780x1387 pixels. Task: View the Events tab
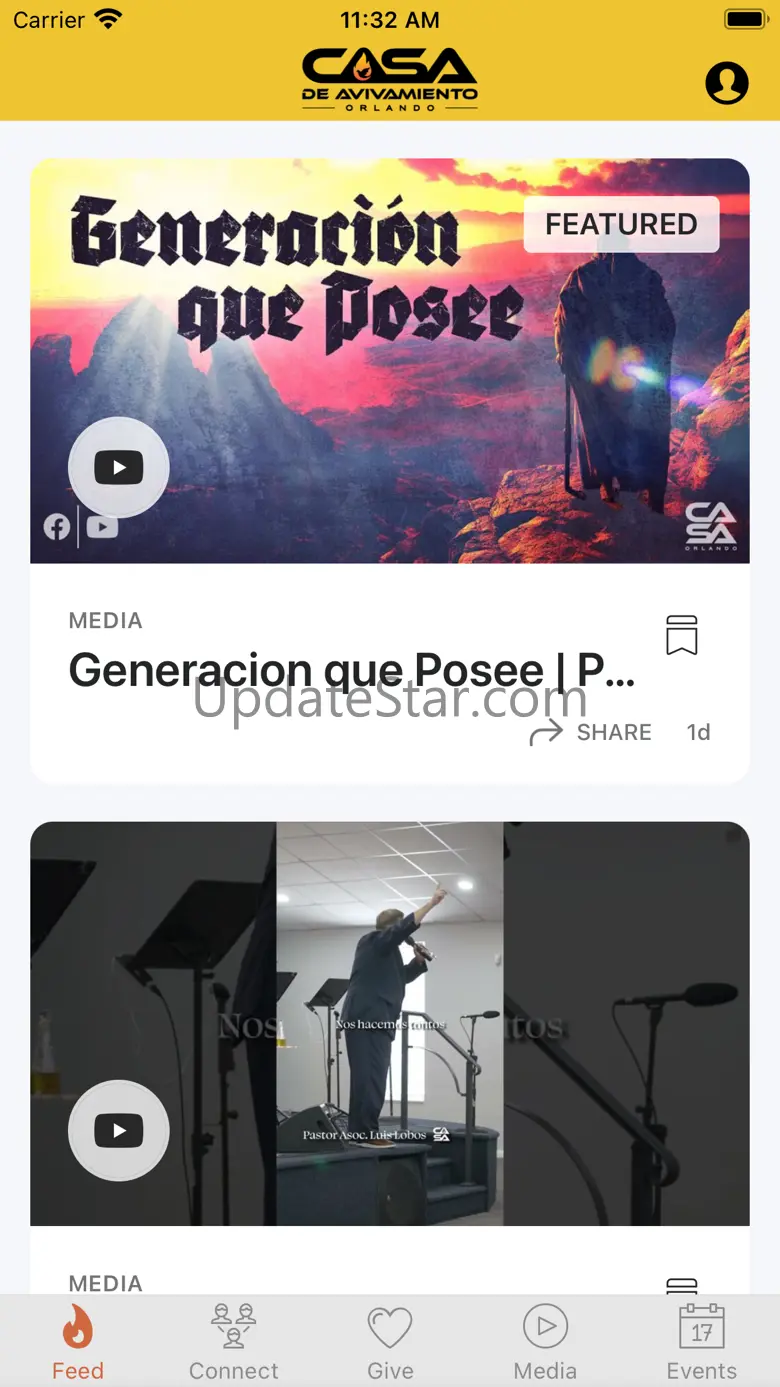(x=701, y=1342)
